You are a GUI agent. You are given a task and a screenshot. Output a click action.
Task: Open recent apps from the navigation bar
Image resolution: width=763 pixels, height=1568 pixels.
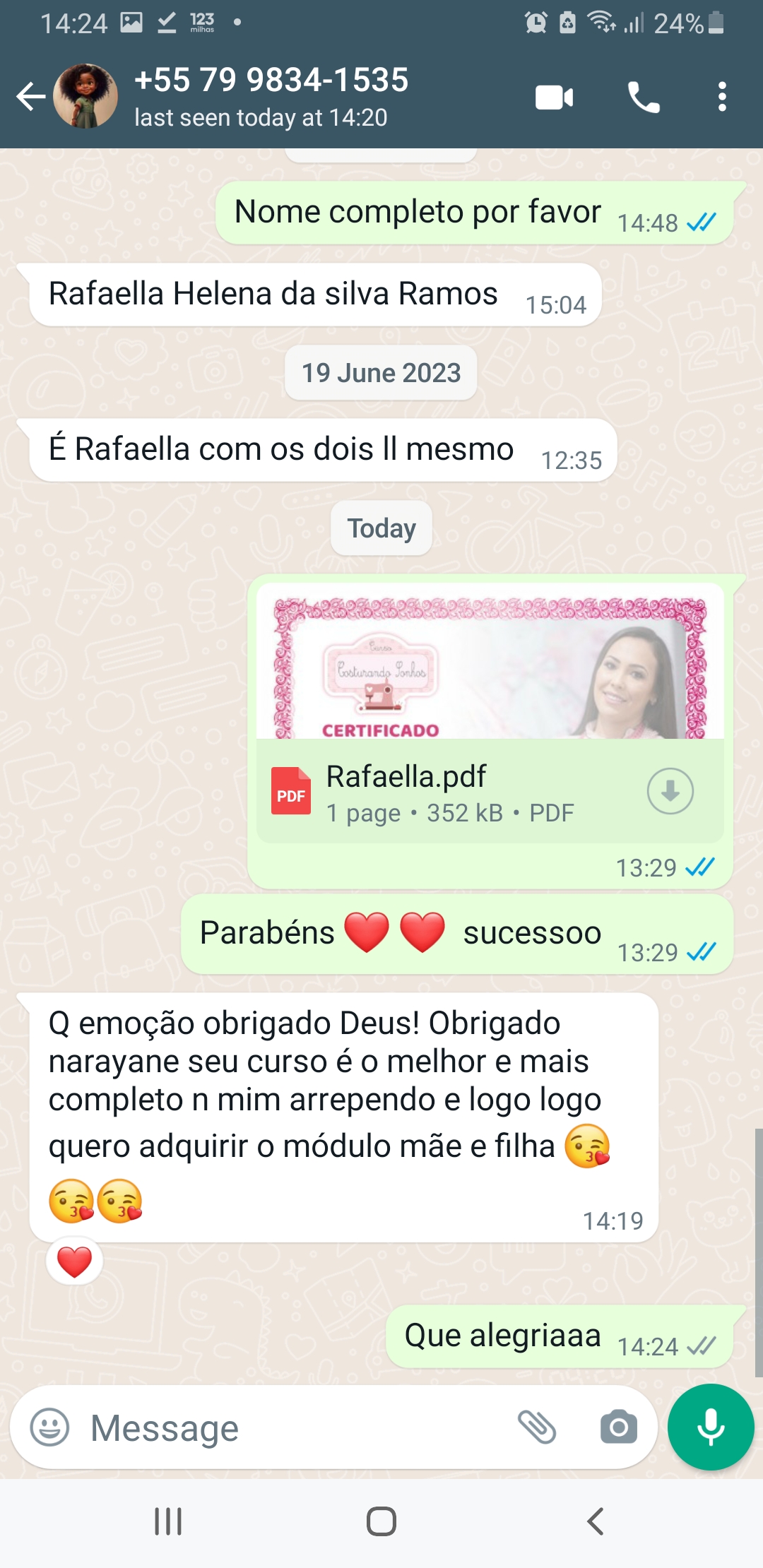168,1521
